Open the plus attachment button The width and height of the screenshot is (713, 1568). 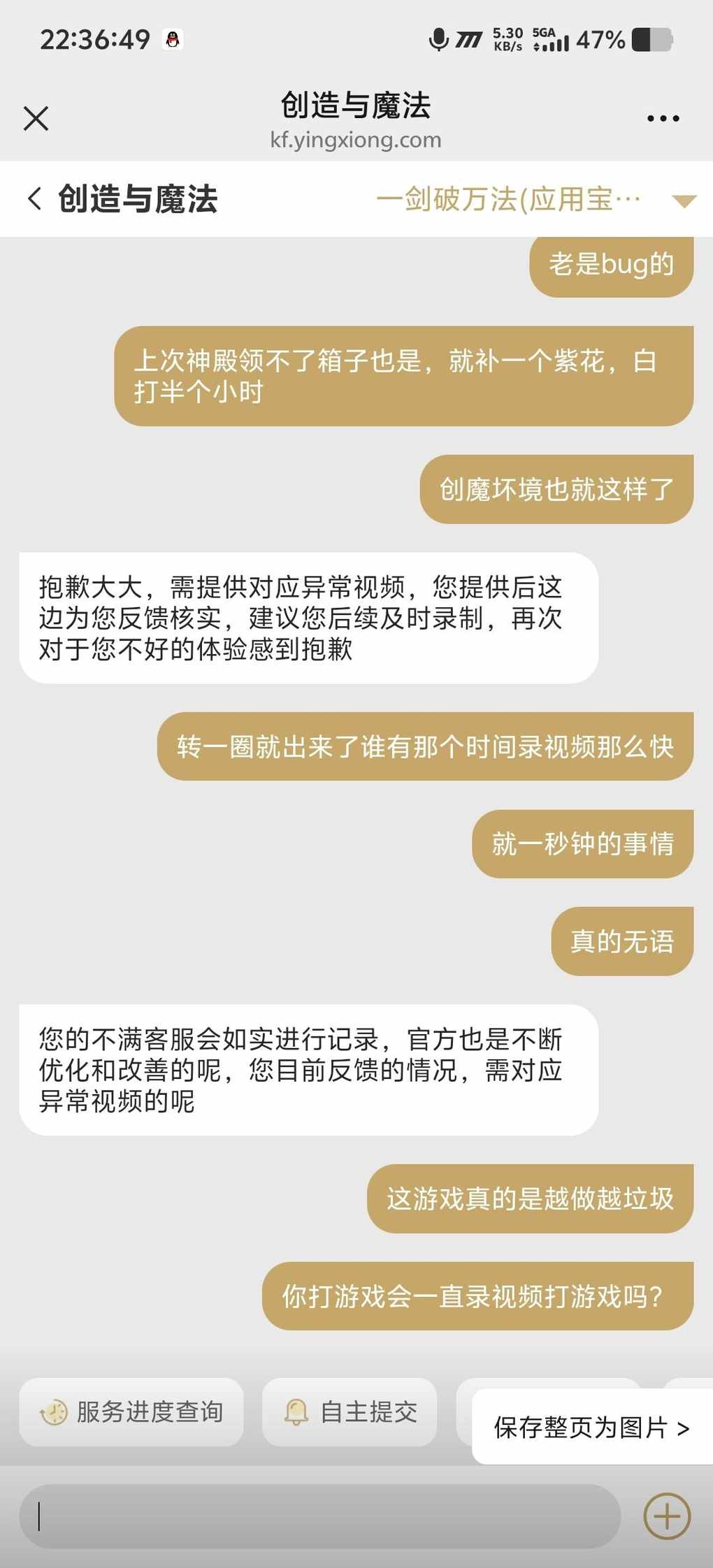tap(666, 1516)
